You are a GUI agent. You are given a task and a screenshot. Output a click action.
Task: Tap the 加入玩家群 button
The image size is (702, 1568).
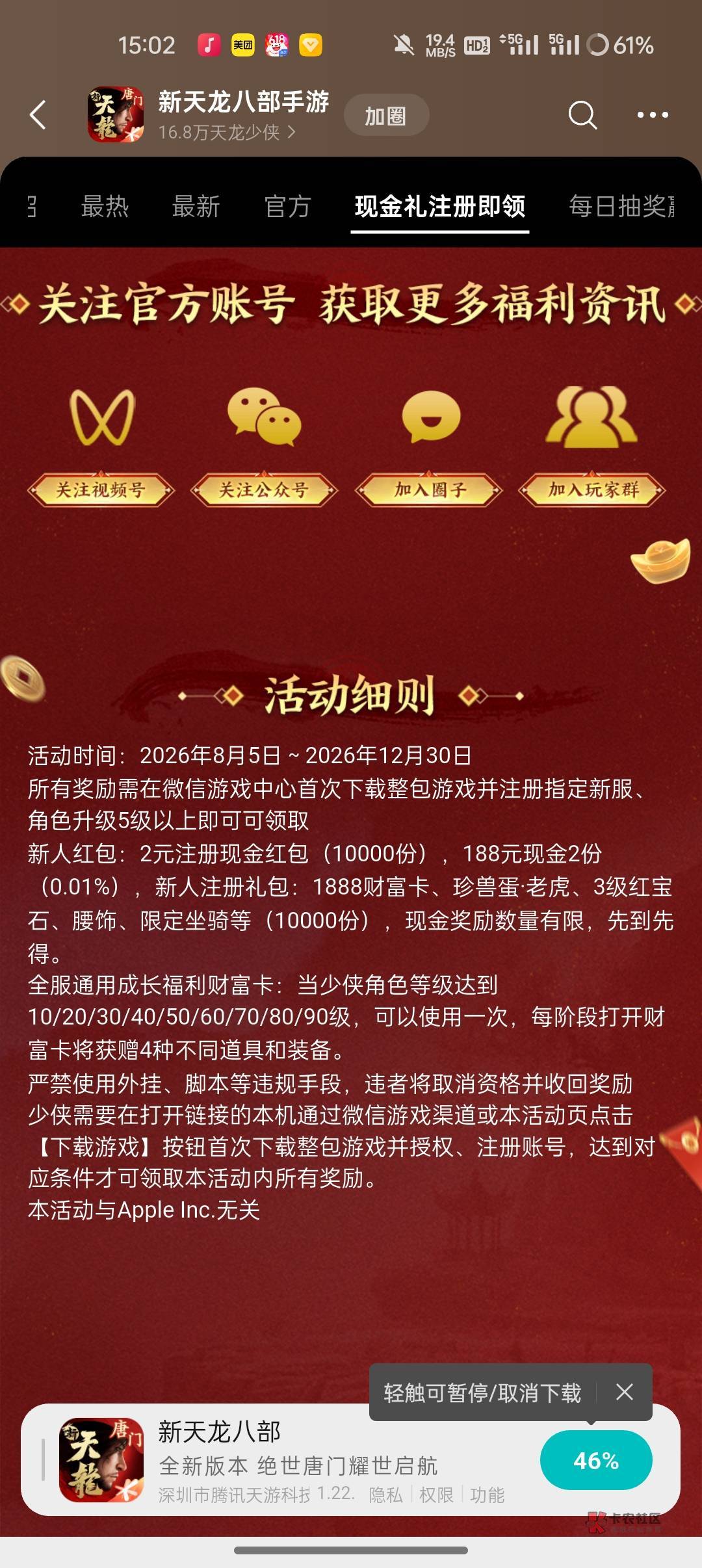(x=593, y=490)
